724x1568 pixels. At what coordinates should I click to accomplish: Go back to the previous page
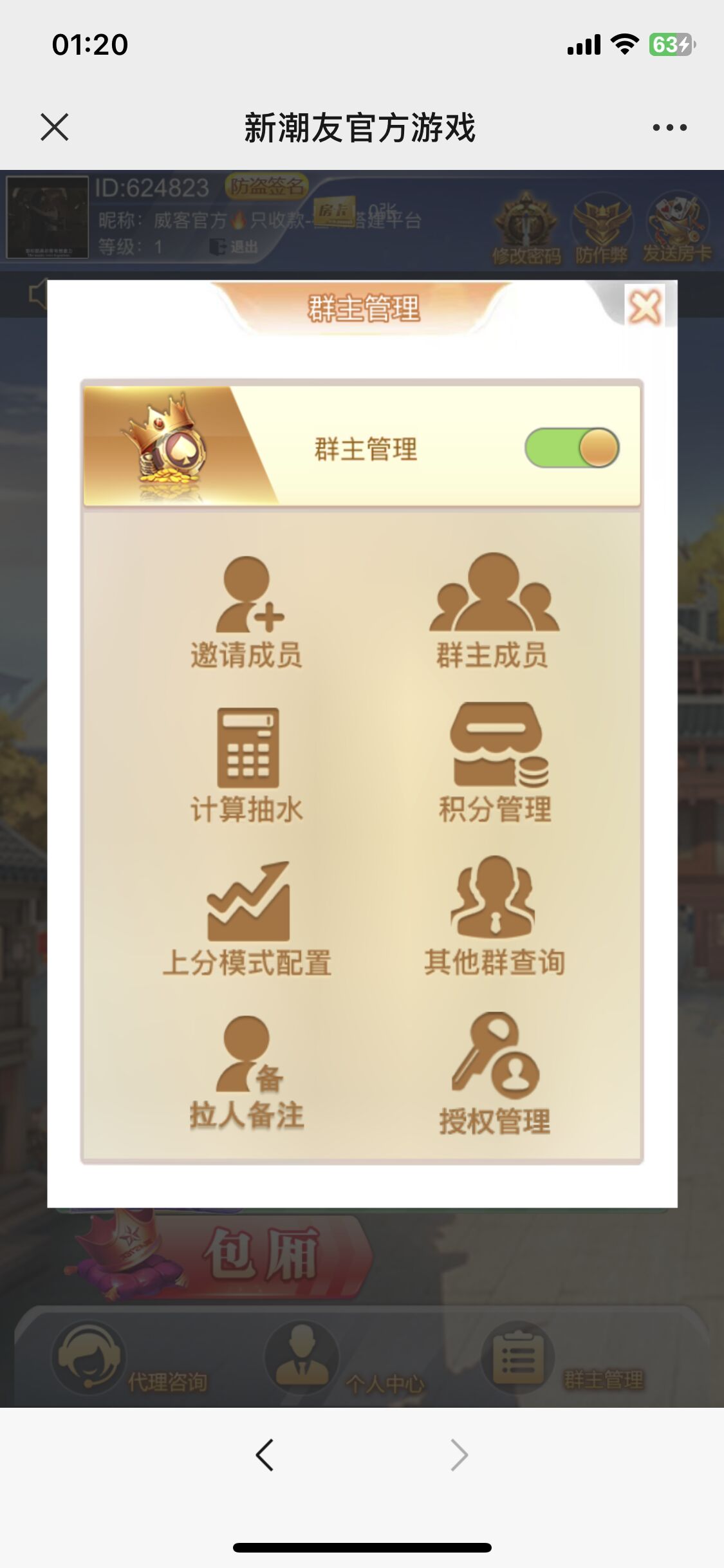[x=265, y=1455]
